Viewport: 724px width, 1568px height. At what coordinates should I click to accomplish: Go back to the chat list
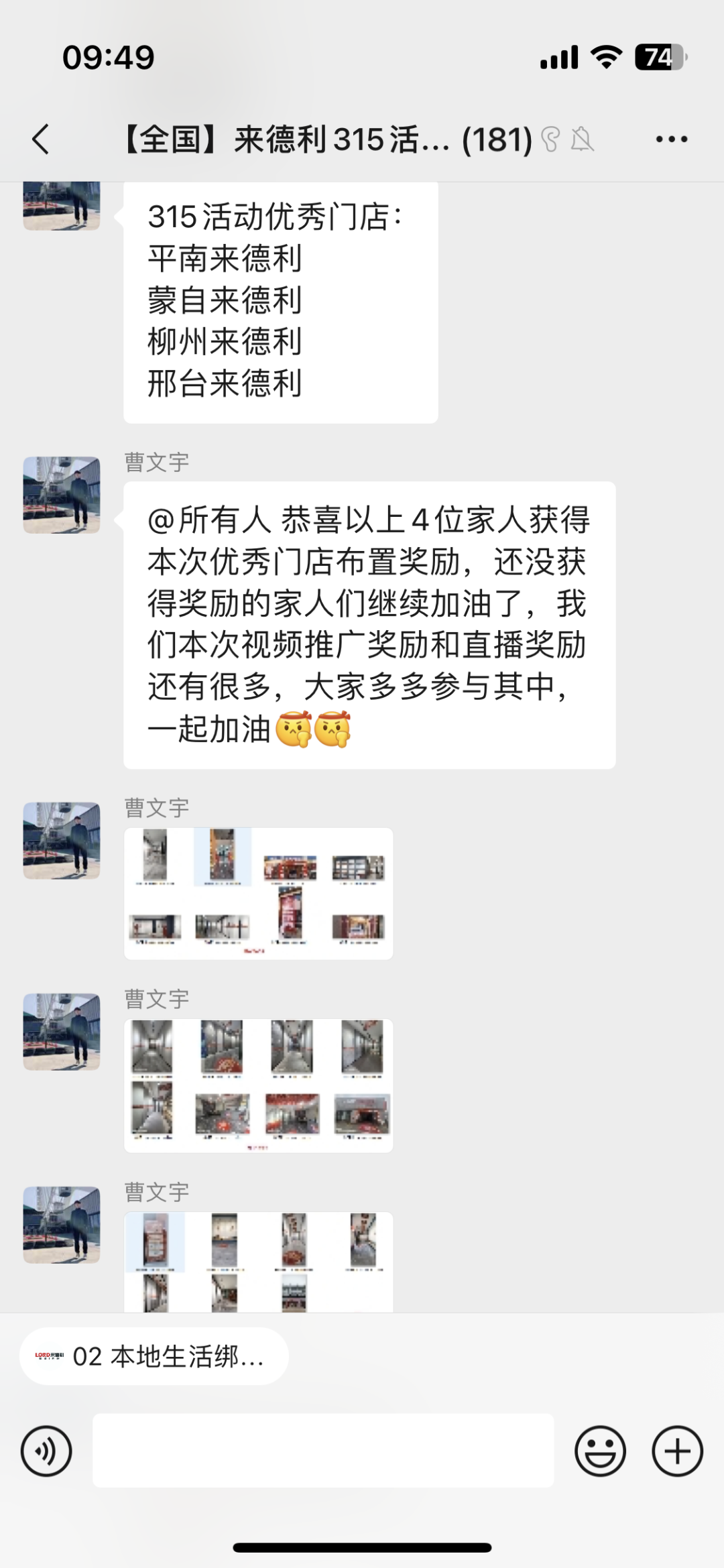click(x=41, y=139)
